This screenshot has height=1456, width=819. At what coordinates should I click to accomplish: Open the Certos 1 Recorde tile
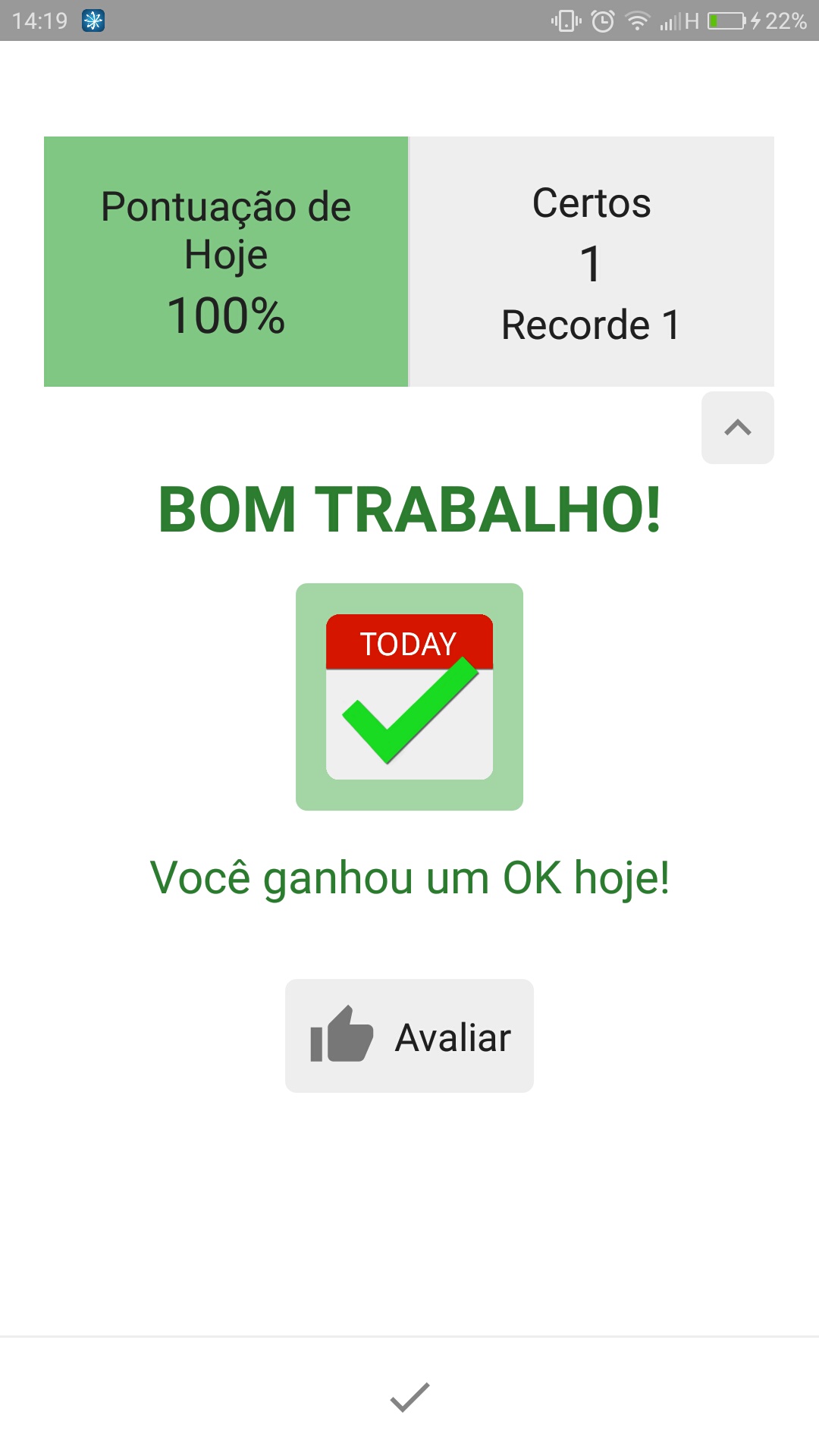coord(591,262)
